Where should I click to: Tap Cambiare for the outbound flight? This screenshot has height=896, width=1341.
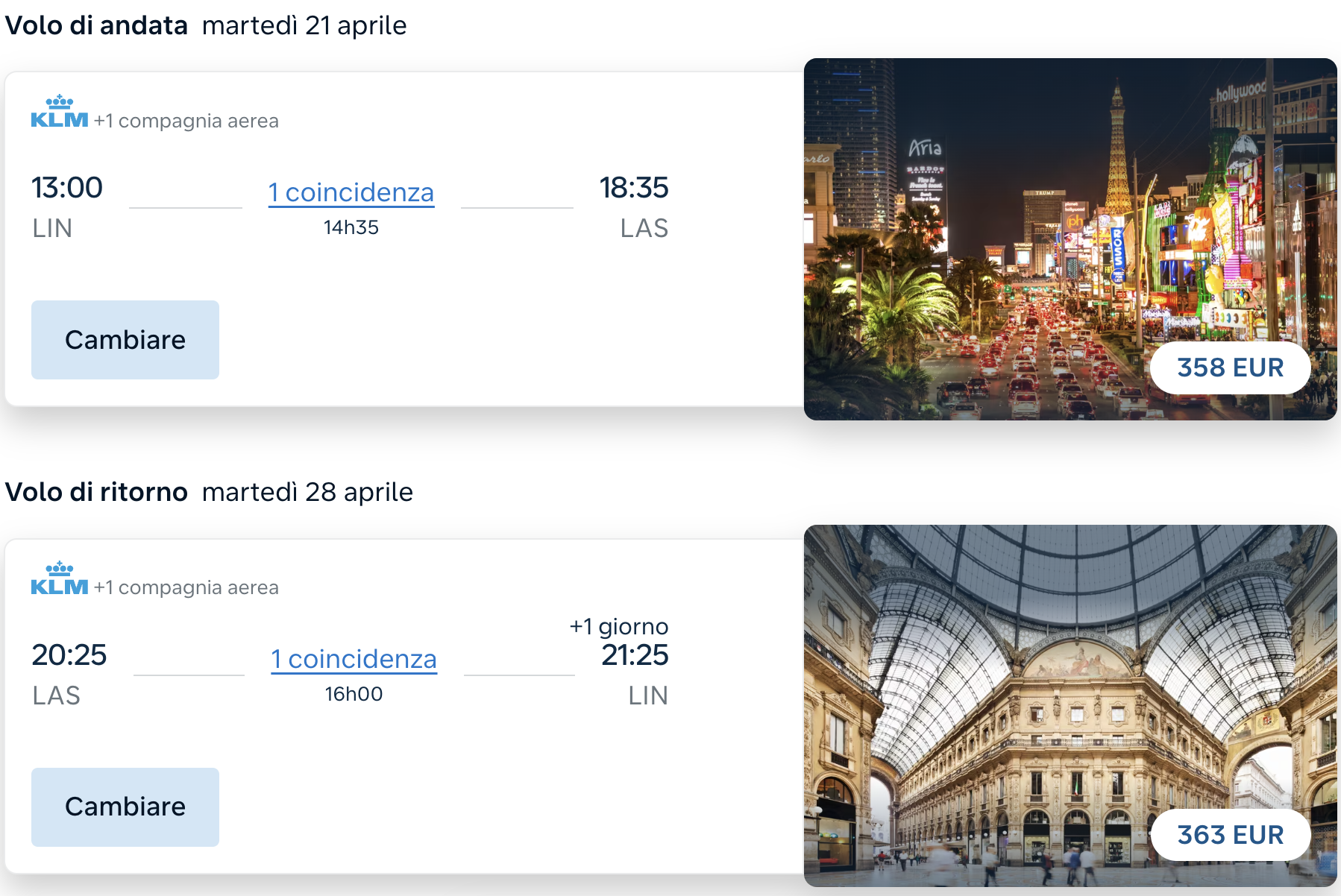pos(125,340)
